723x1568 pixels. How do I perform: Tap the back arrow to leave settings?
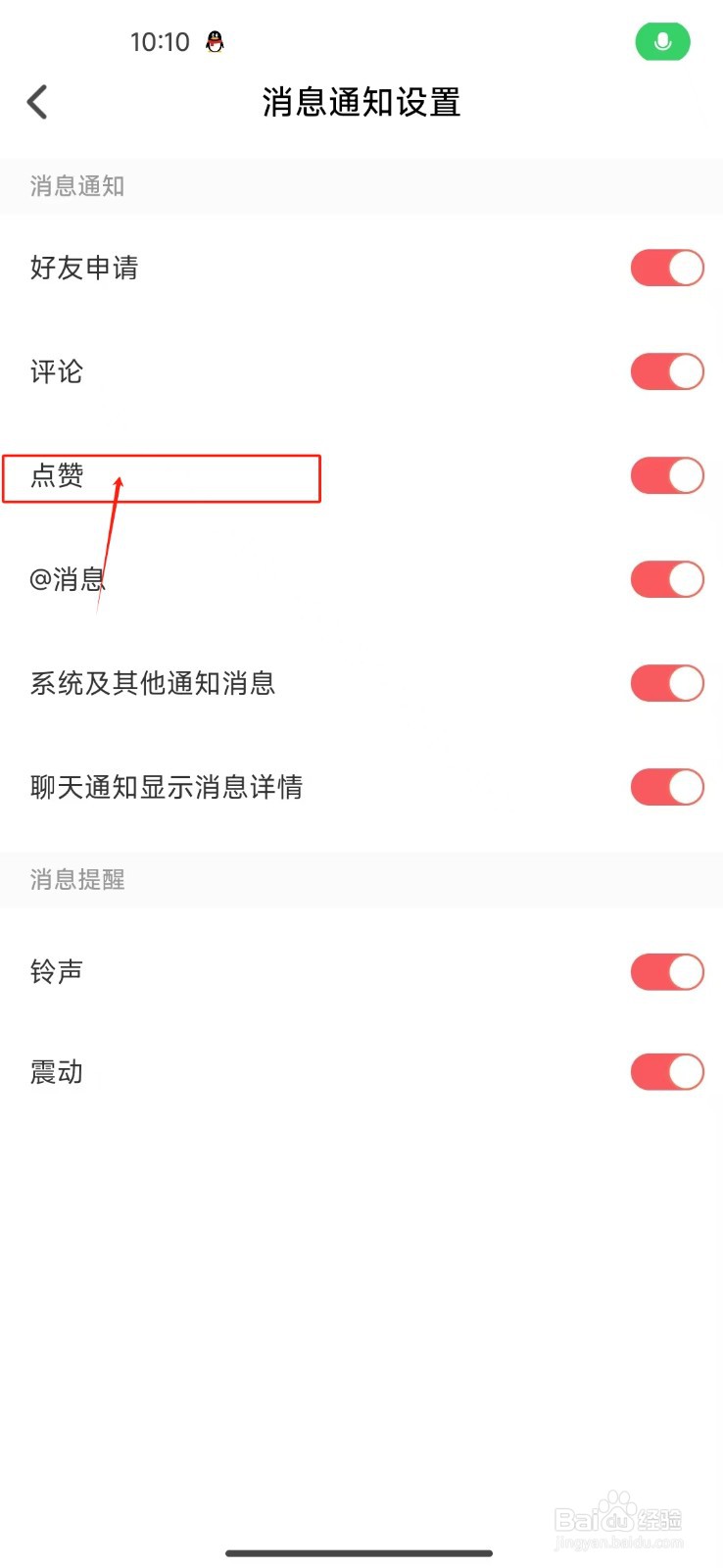click(x=37, y=102)
